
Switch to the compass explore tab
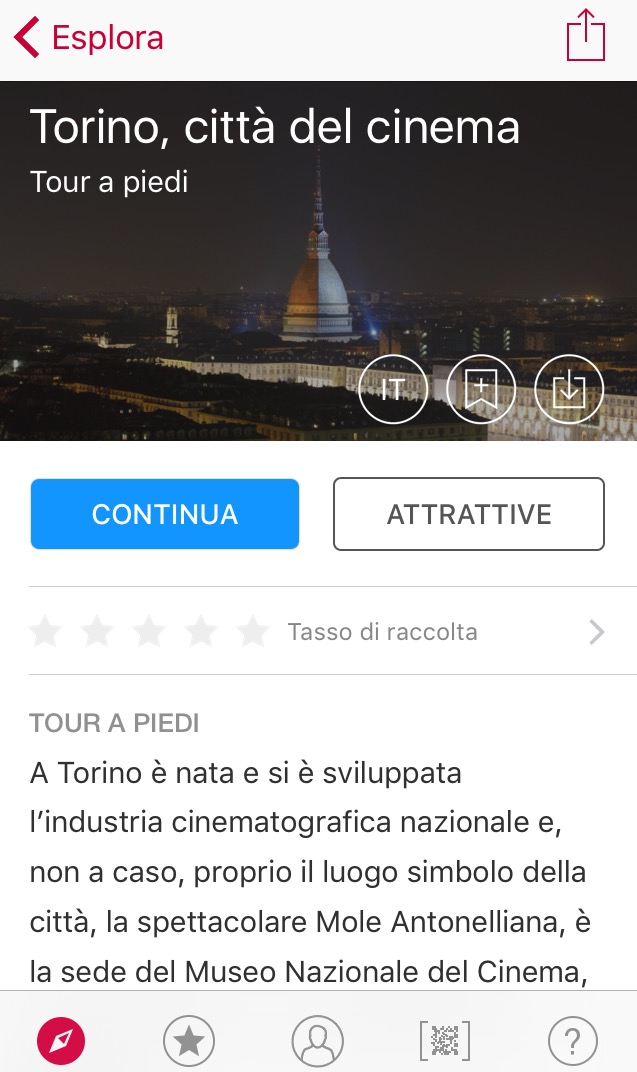(61, 1041)
